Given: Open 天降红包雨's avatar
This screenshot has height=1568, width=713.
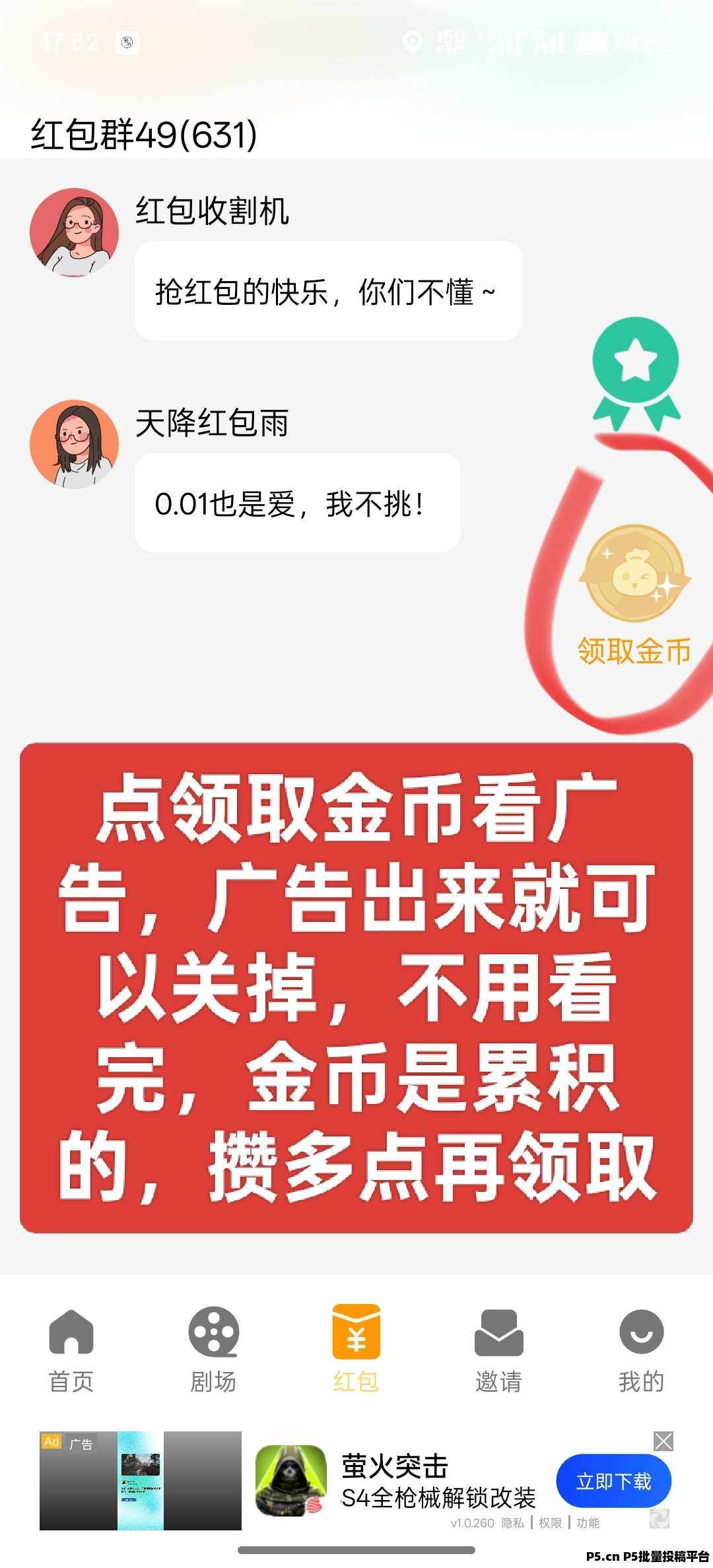Looking at the screenshot, I should [x=74, y=444].
